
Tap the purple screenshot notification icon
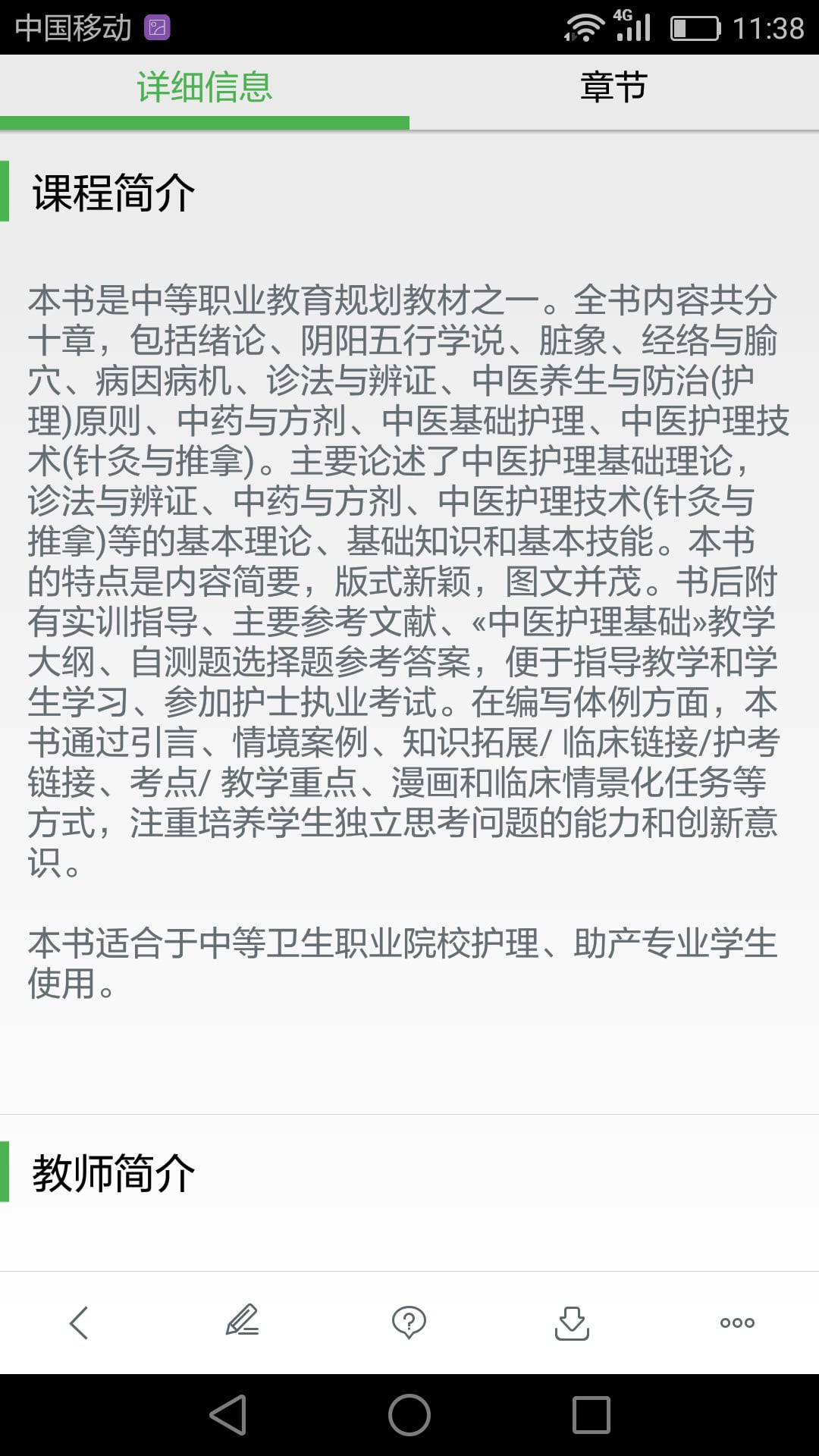(156, 27)
